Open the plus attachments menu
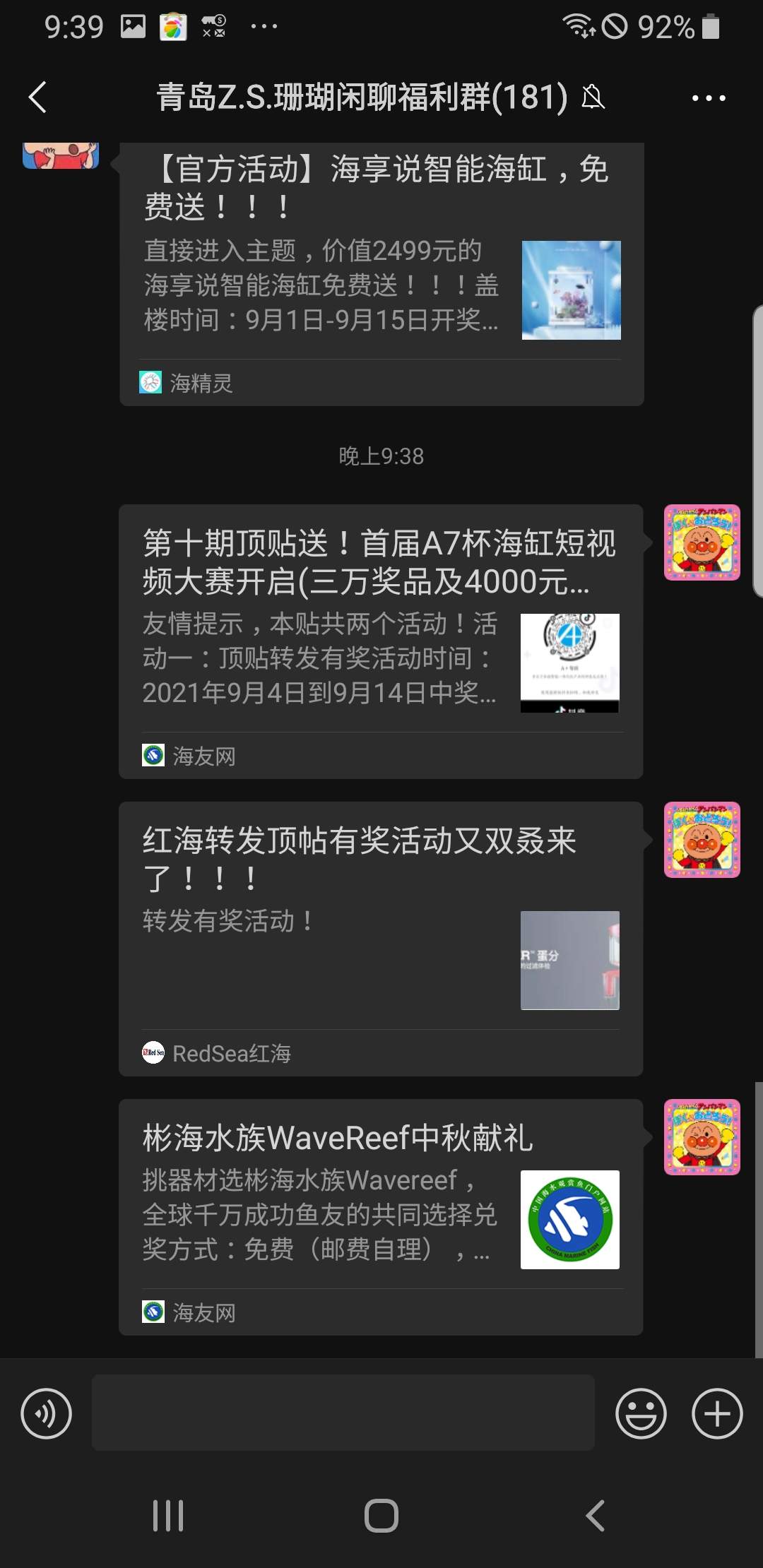The height and width of the screenshot is (1568, 763). click(x=717, y=1413)
